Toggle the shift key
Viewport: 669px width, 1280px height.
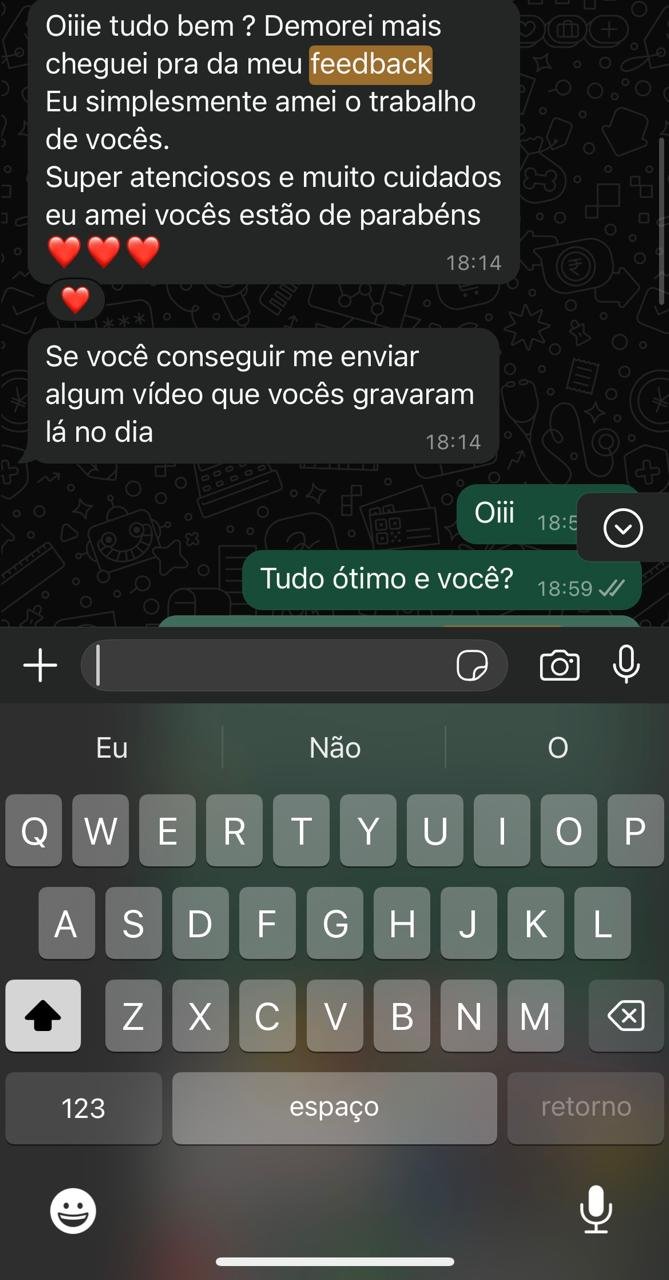43,1016
